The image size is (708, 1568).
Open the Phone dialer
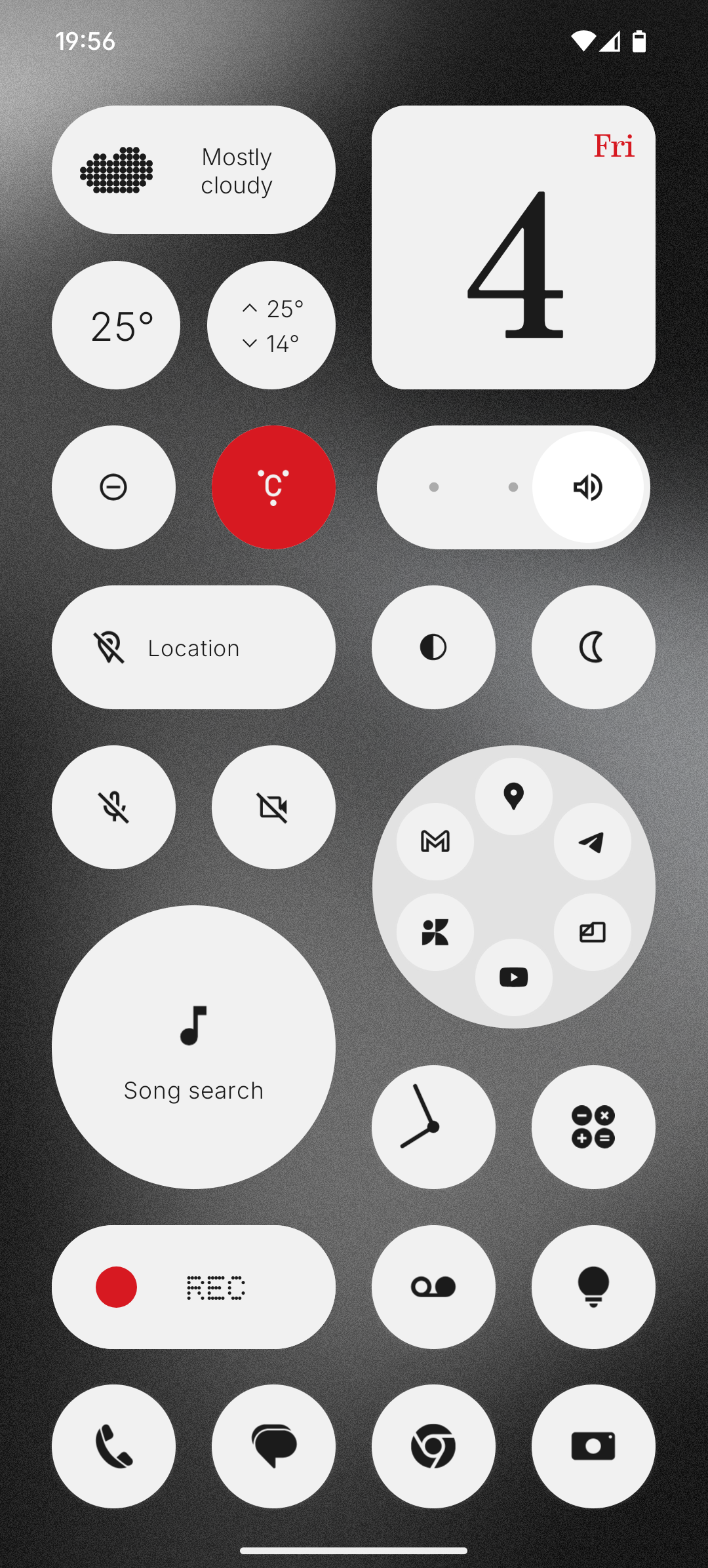pos(113,1446)
